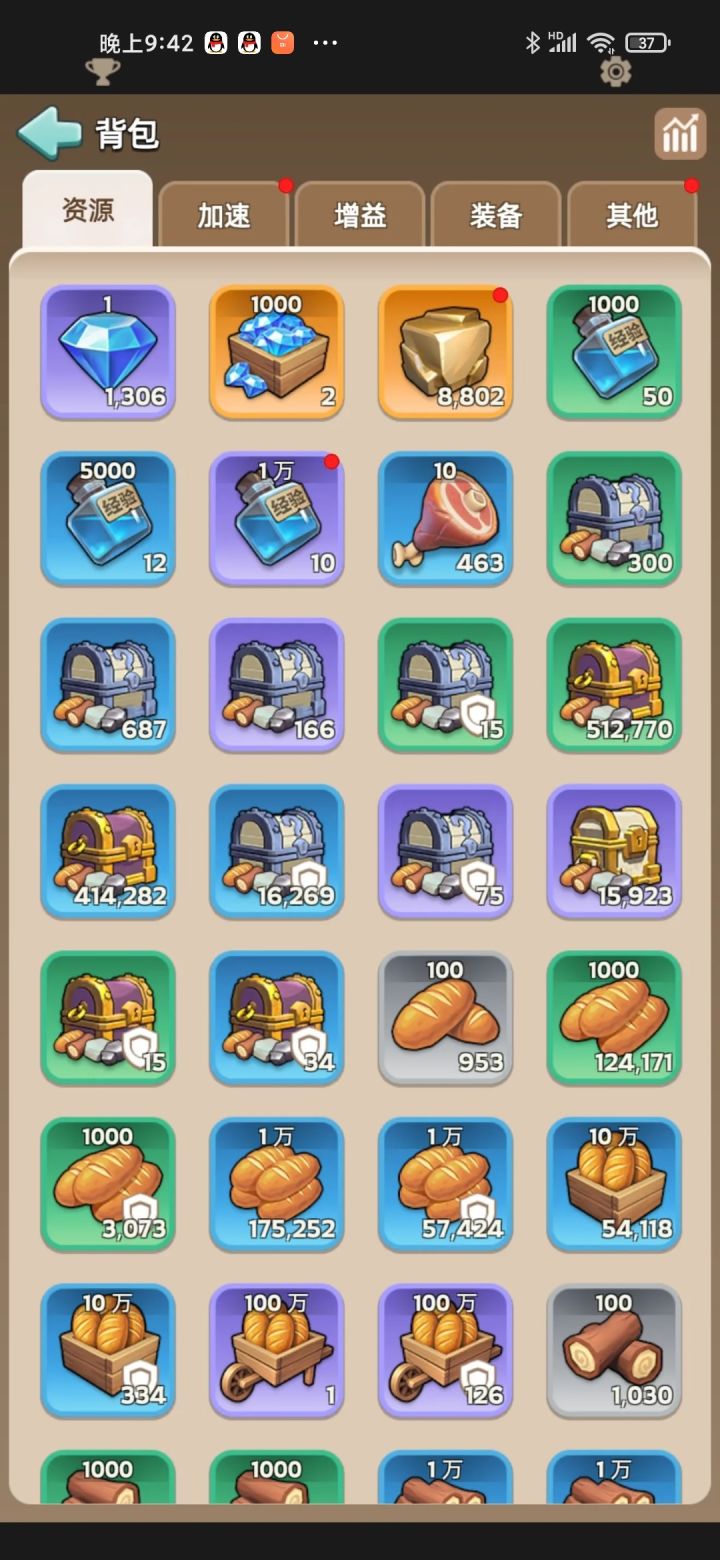Tap the gold ingot item with red dot
This screenshot has width=720, height=1560.
coord(445,352)
